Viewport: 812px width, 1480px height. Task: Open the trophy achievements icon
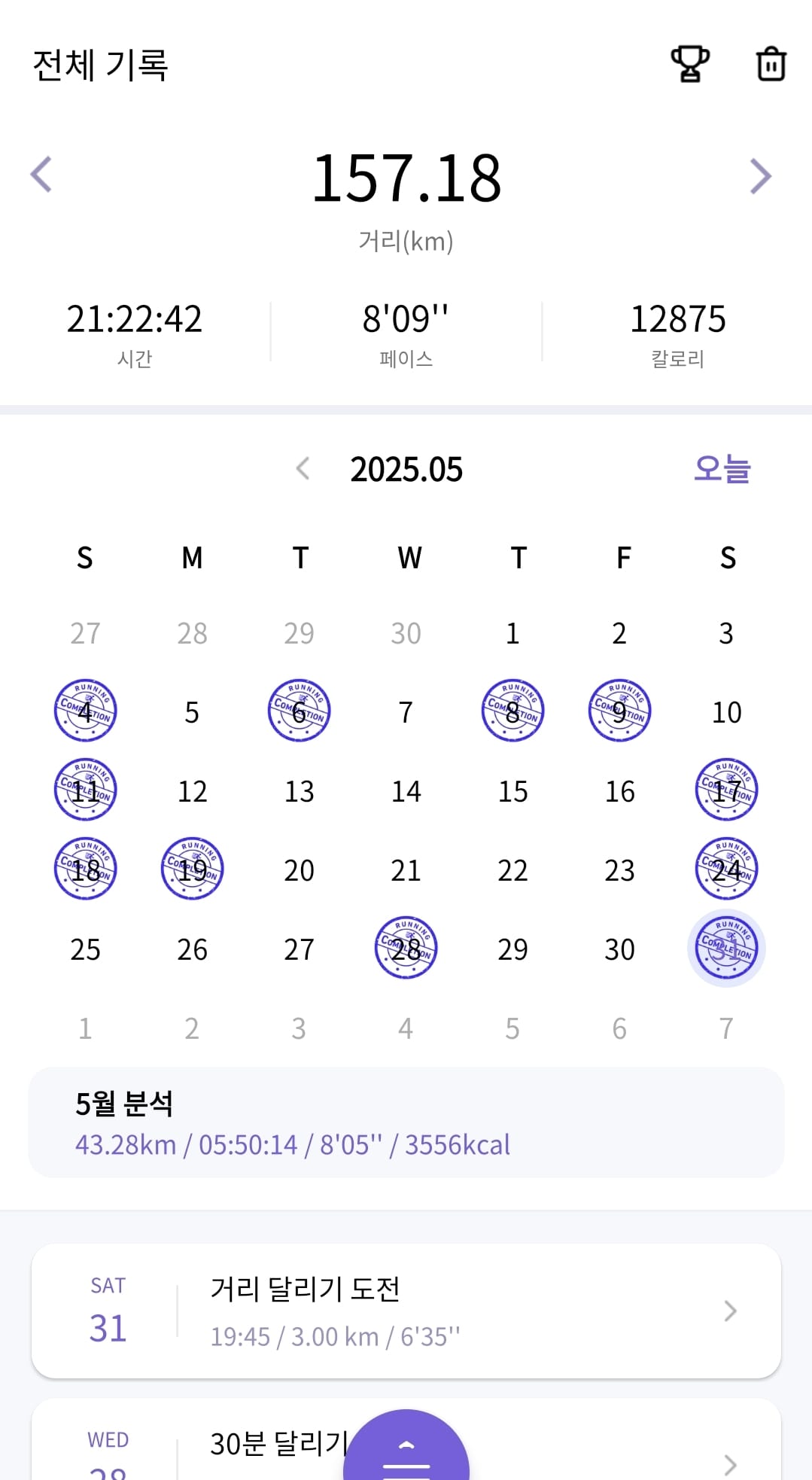click(689, 64)
